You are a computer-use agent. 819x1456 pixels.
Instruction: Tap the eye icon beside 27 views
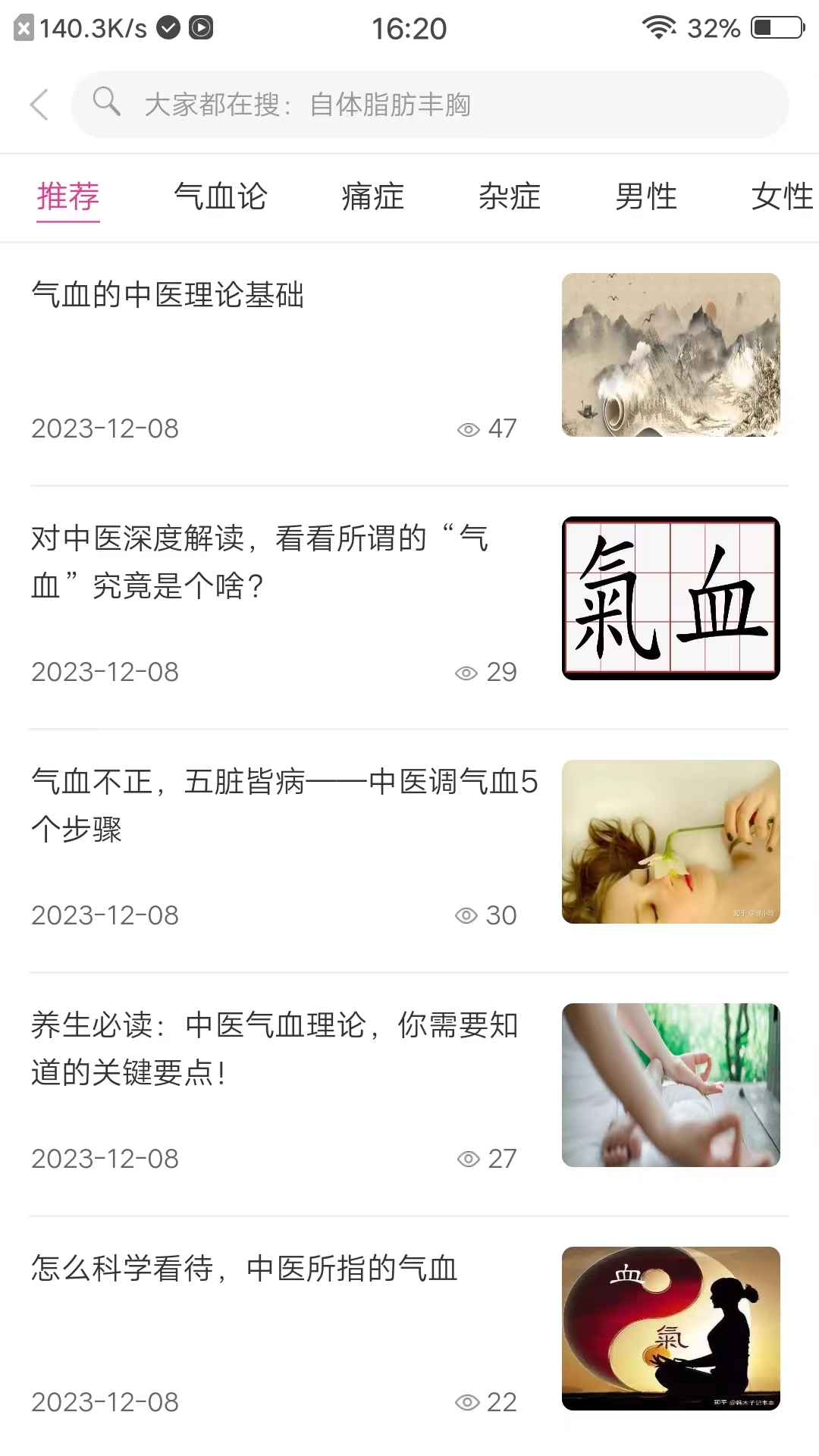[468, 1158]
